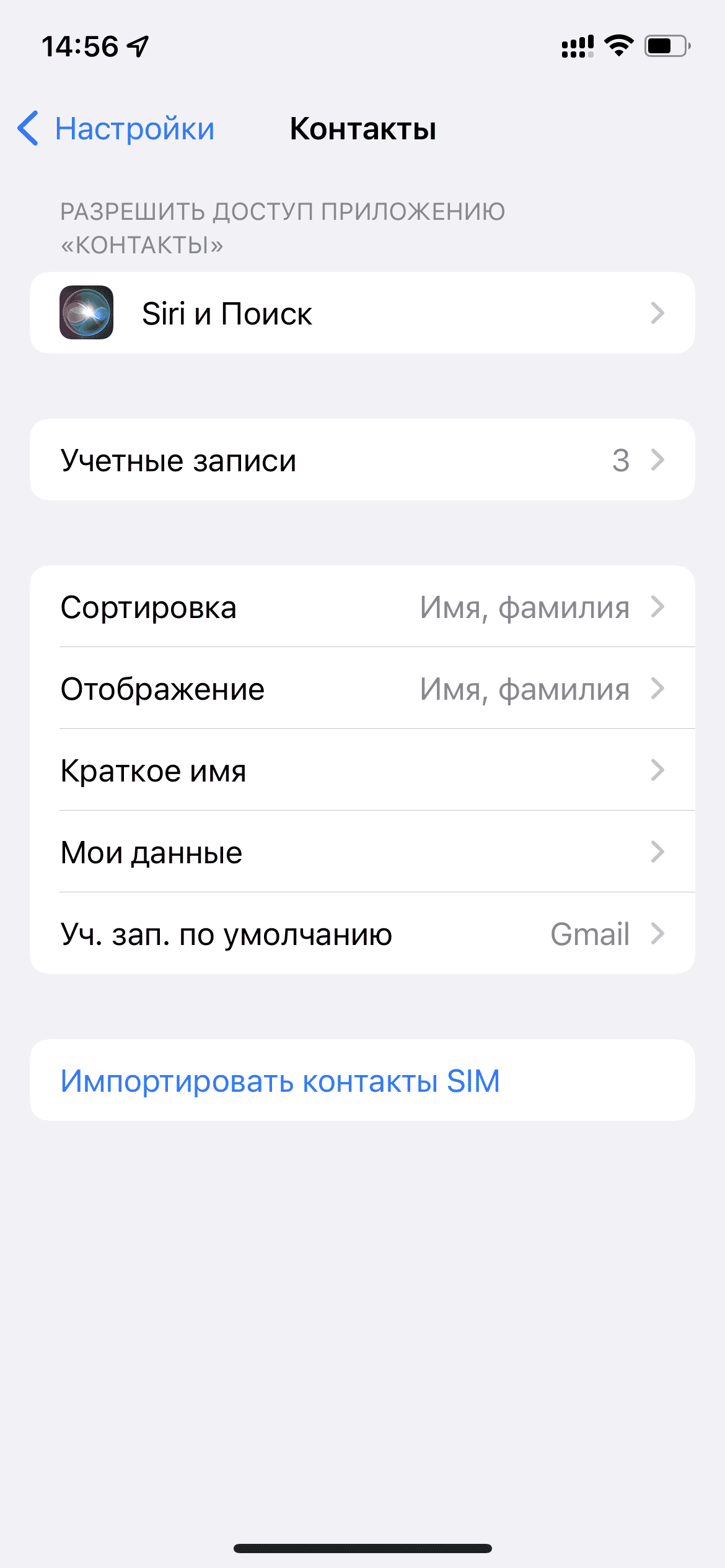Open Краткое имя options
Image resolution: width=725 pixels, height=1568 pixels.
(362, 770)
